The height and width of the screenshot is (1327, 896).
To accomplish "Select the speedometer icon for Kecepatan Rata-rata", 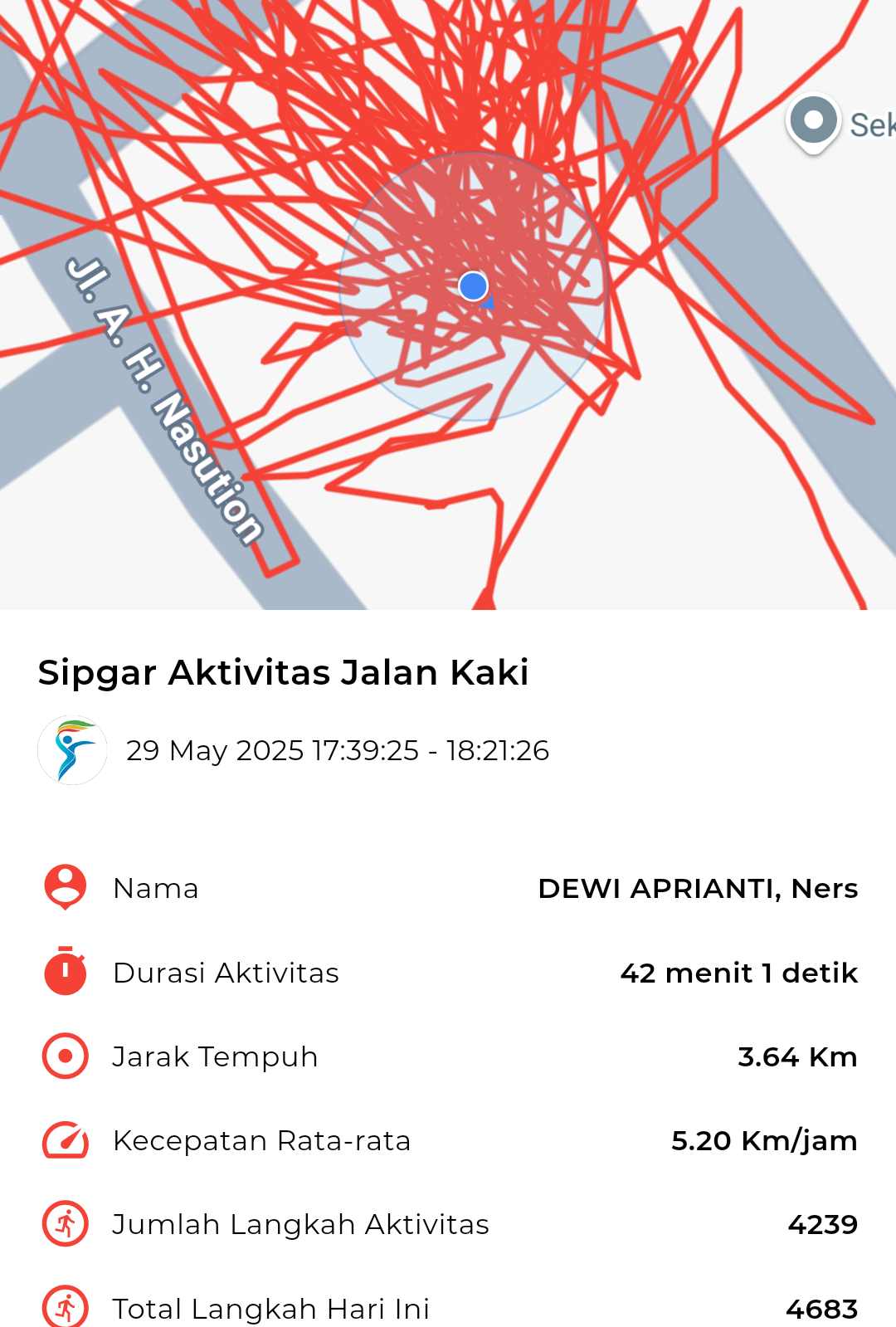I will 64,1140.
